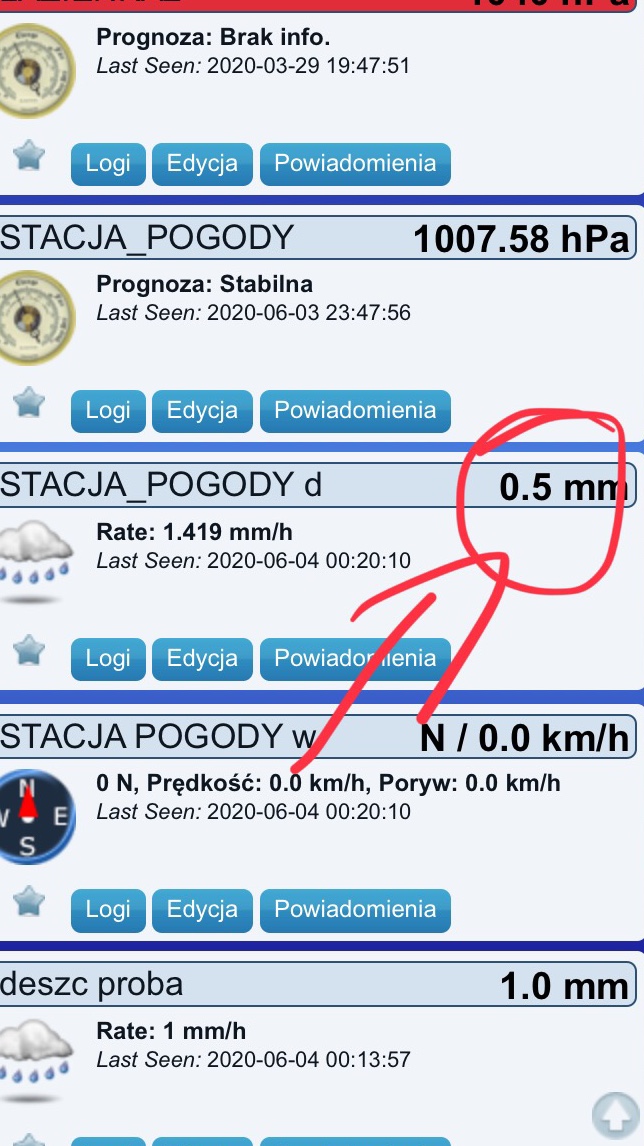Toggle the favorite star on STACJA_POGODY d

click(29, 650)
